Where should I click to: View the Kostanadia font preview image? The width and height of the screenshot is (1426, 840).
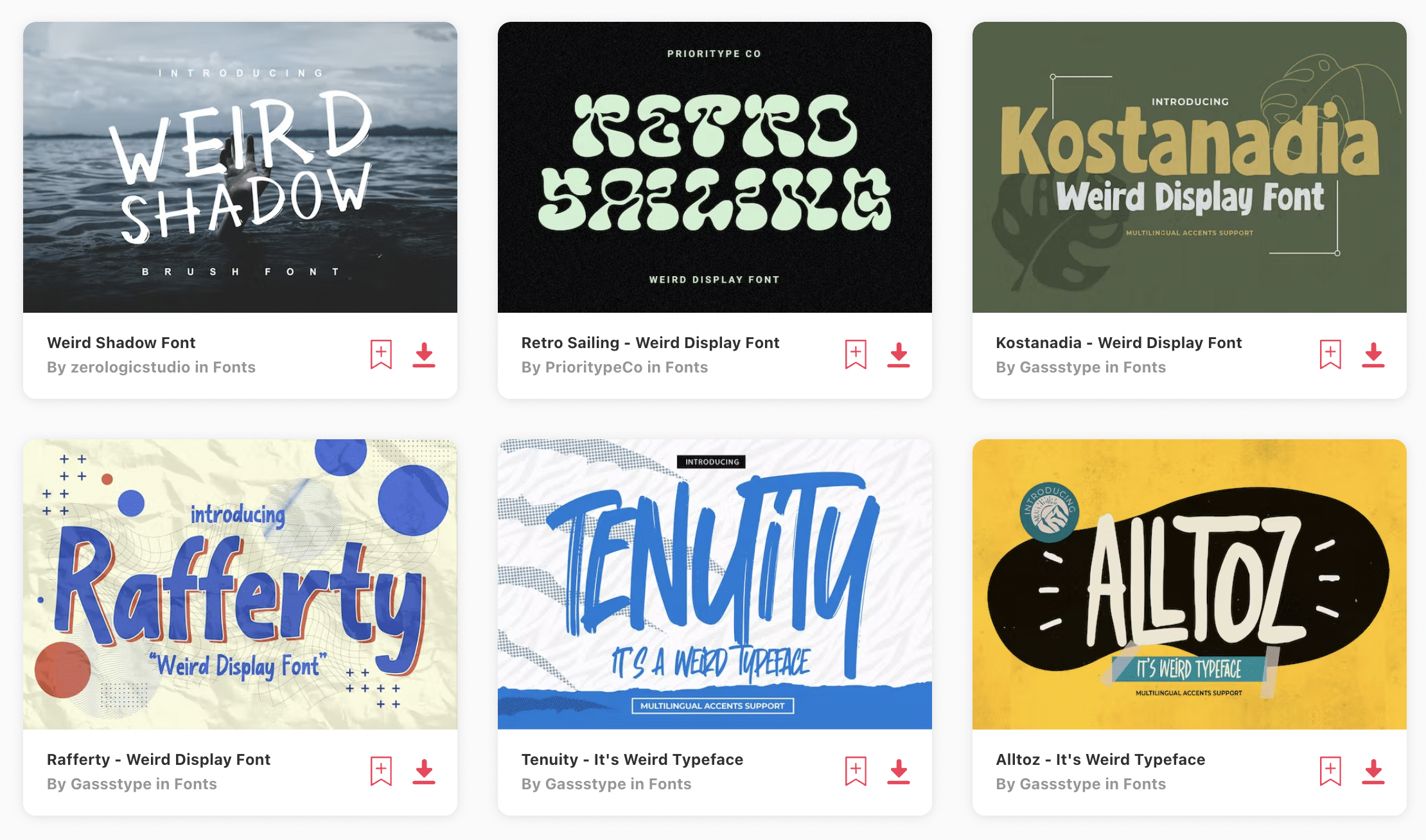1189,167
